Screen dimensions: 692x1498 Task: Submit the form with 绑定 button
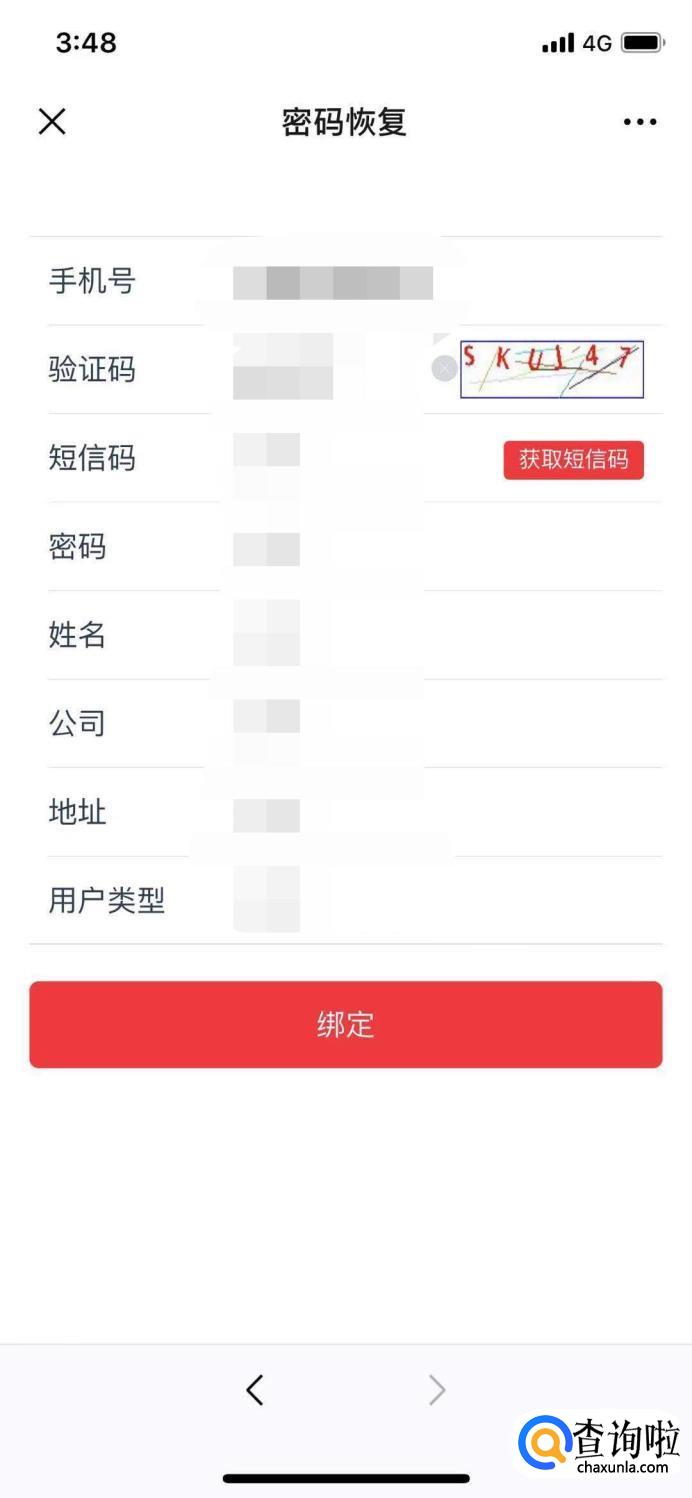click(x=346, y=1025)
